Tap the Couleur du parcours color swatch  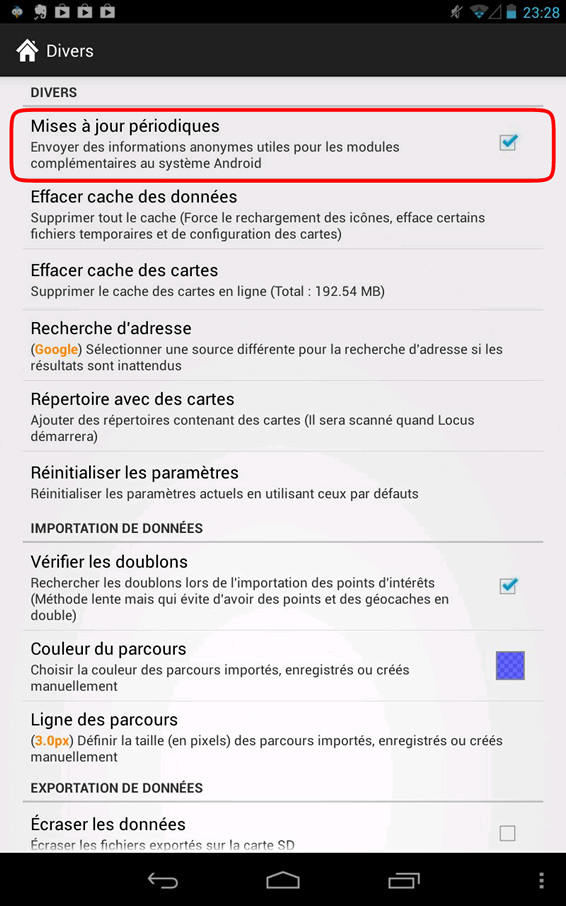(x=511, y=665)
